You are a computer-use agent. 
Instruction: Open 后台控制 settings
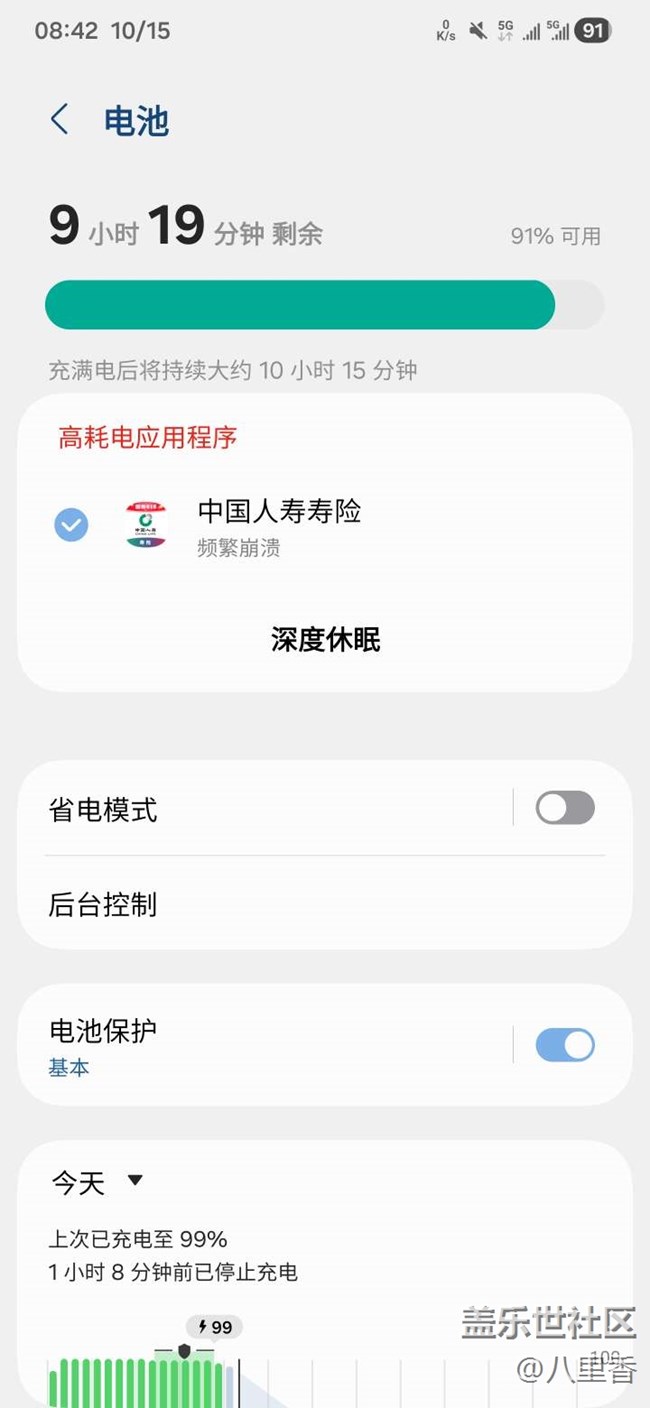point(325,905)
